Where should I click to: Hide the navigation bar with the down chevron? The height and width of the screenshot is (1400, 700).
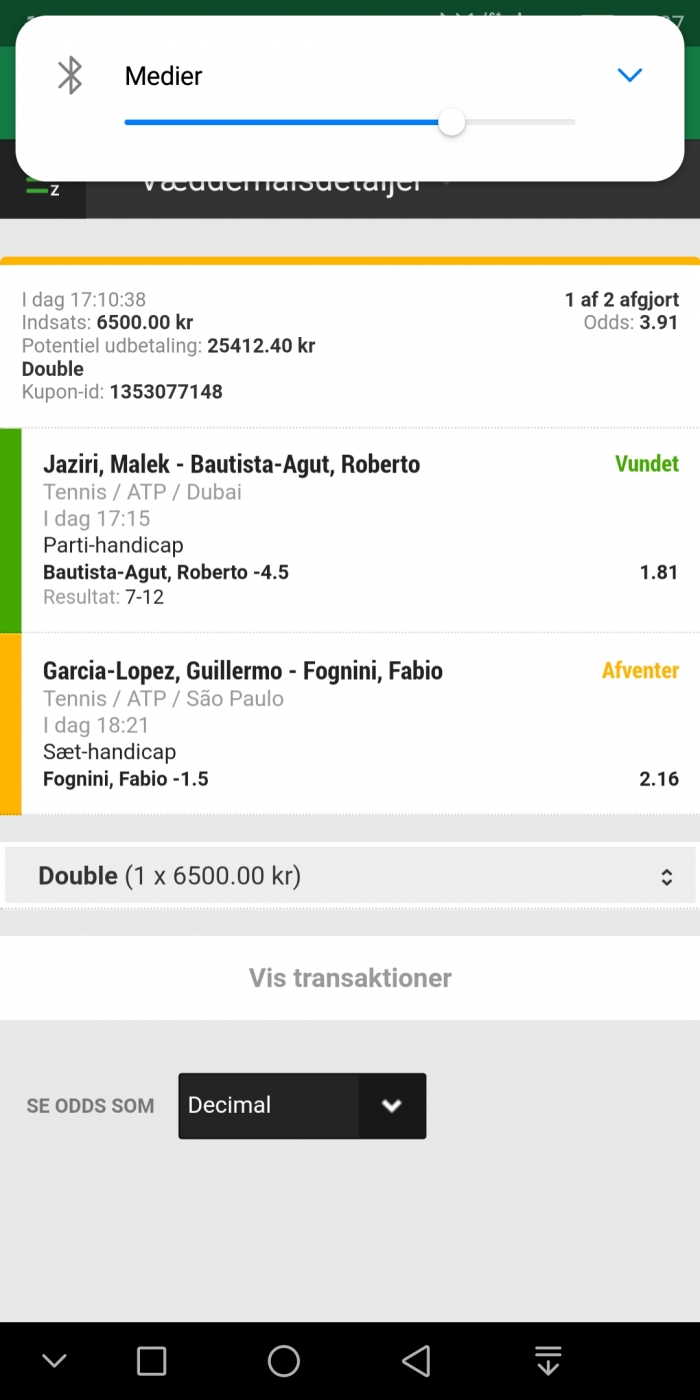pyautogui.click(x=54, y=1361)
